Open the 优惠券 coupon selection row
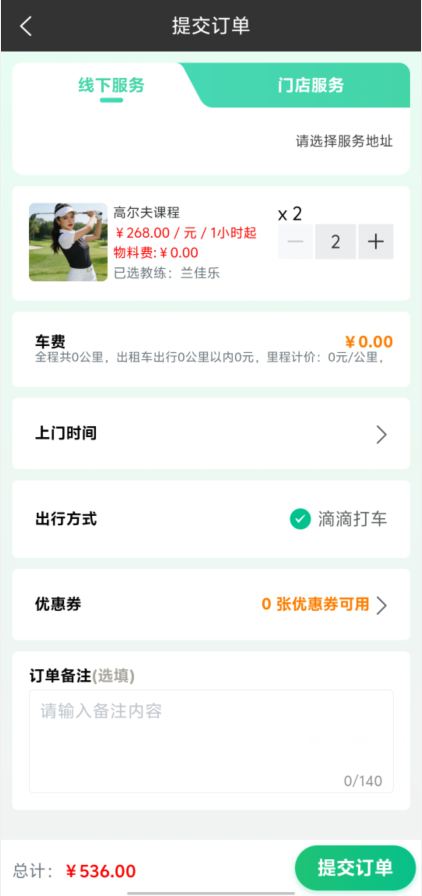The height and width of the screenshot is (896, 422). tap(211, 605)
